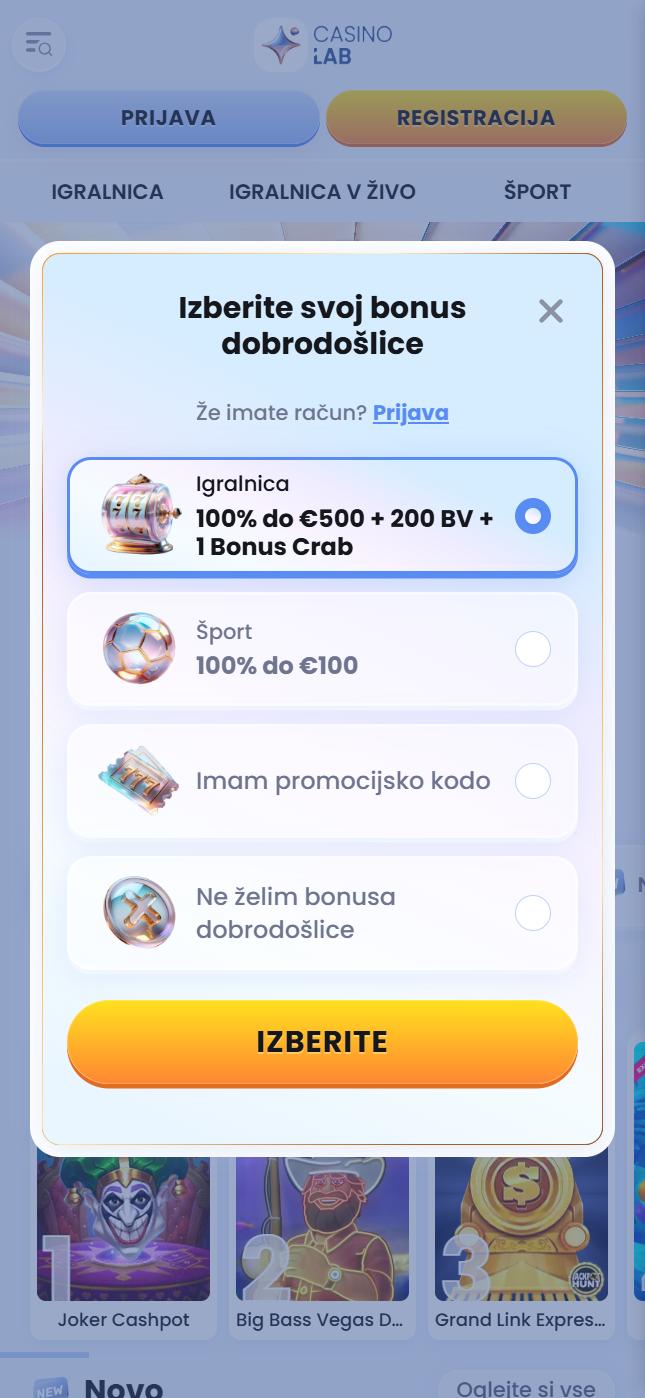The width and height of the screenshot is (645, 1398).
Task: Confirm with the IZBERITE button
Action: click(x=322, y=1042)
